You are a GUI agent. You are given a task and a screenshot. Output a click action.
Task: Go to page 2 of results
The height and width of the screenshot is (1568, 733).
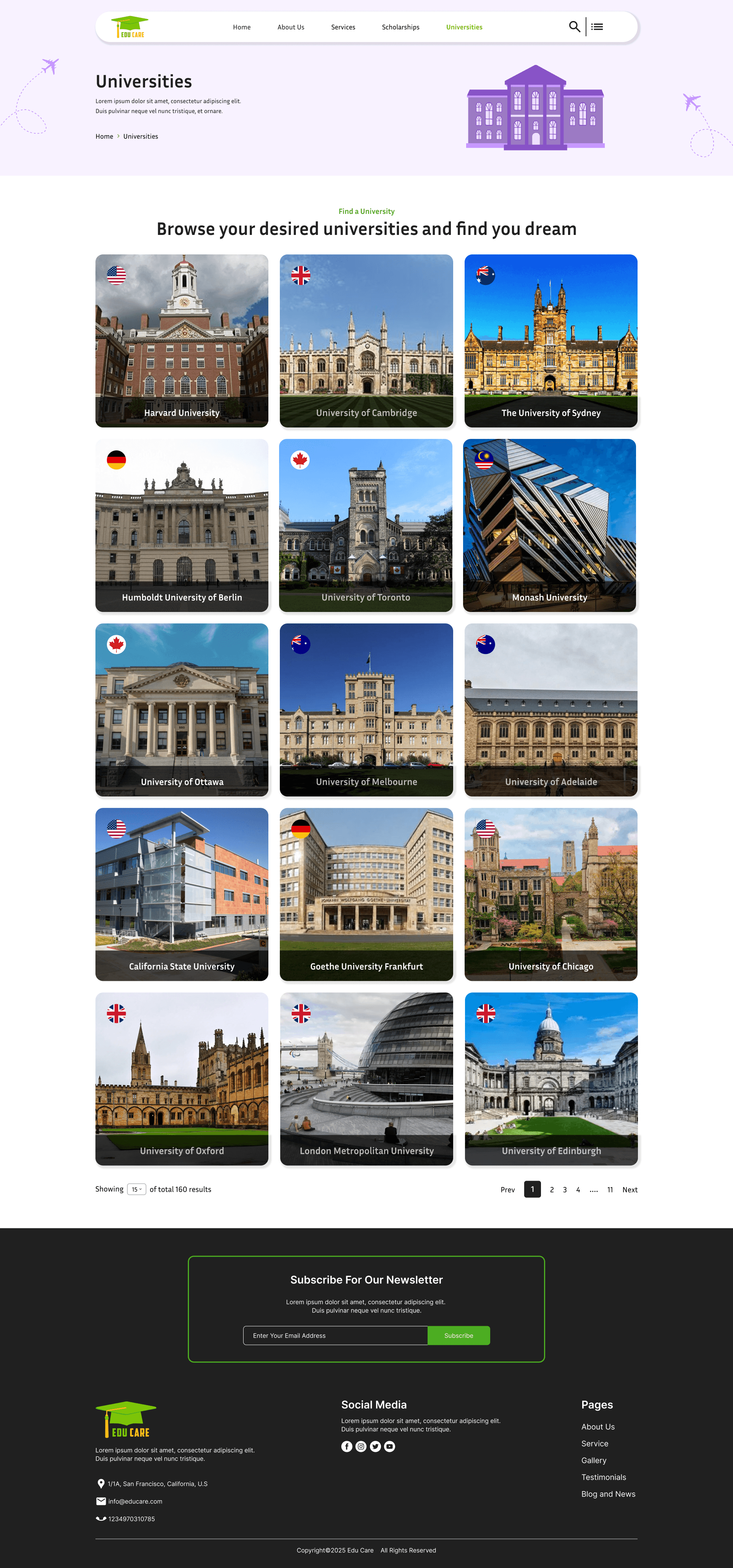552,1190
